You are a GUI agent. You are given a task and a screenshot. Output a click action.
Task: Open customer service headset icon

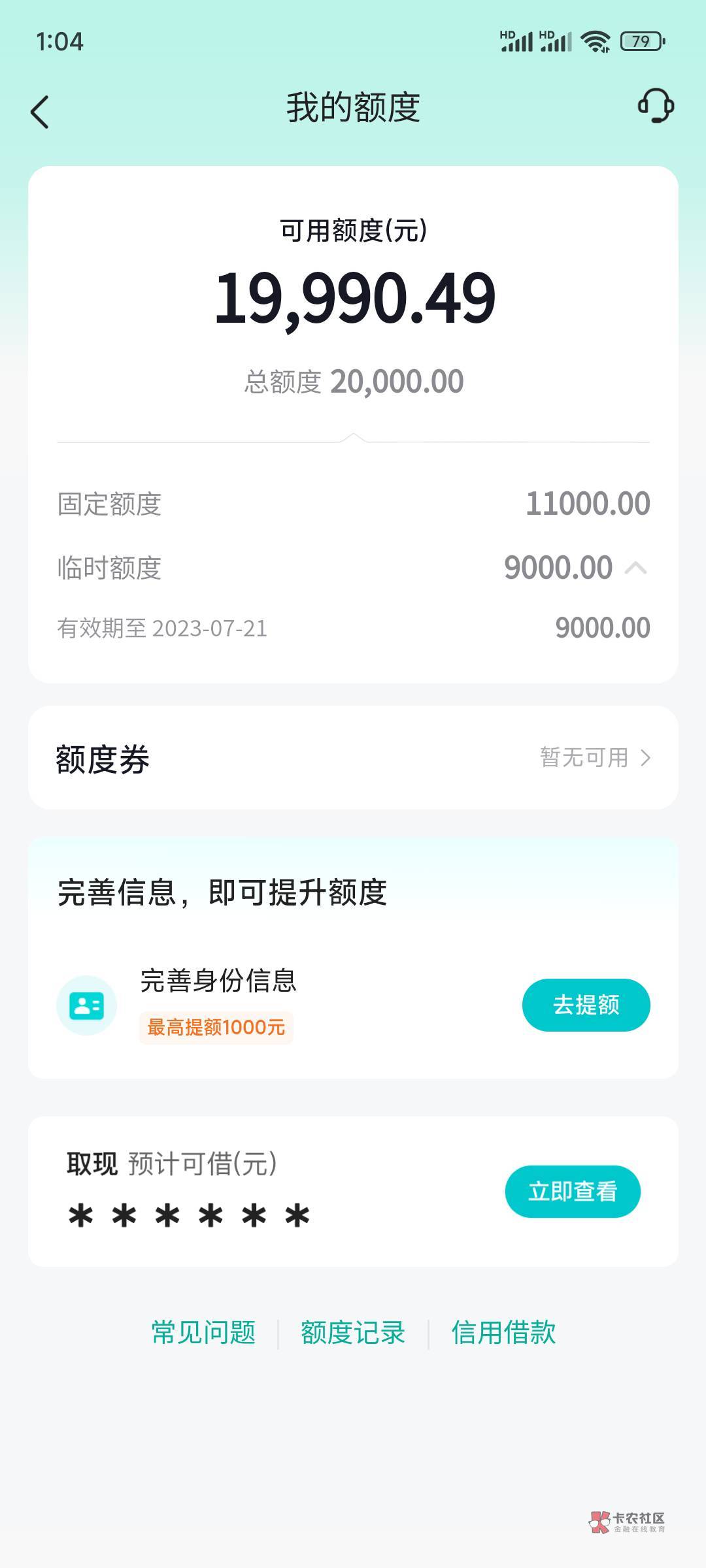[656, 106]
